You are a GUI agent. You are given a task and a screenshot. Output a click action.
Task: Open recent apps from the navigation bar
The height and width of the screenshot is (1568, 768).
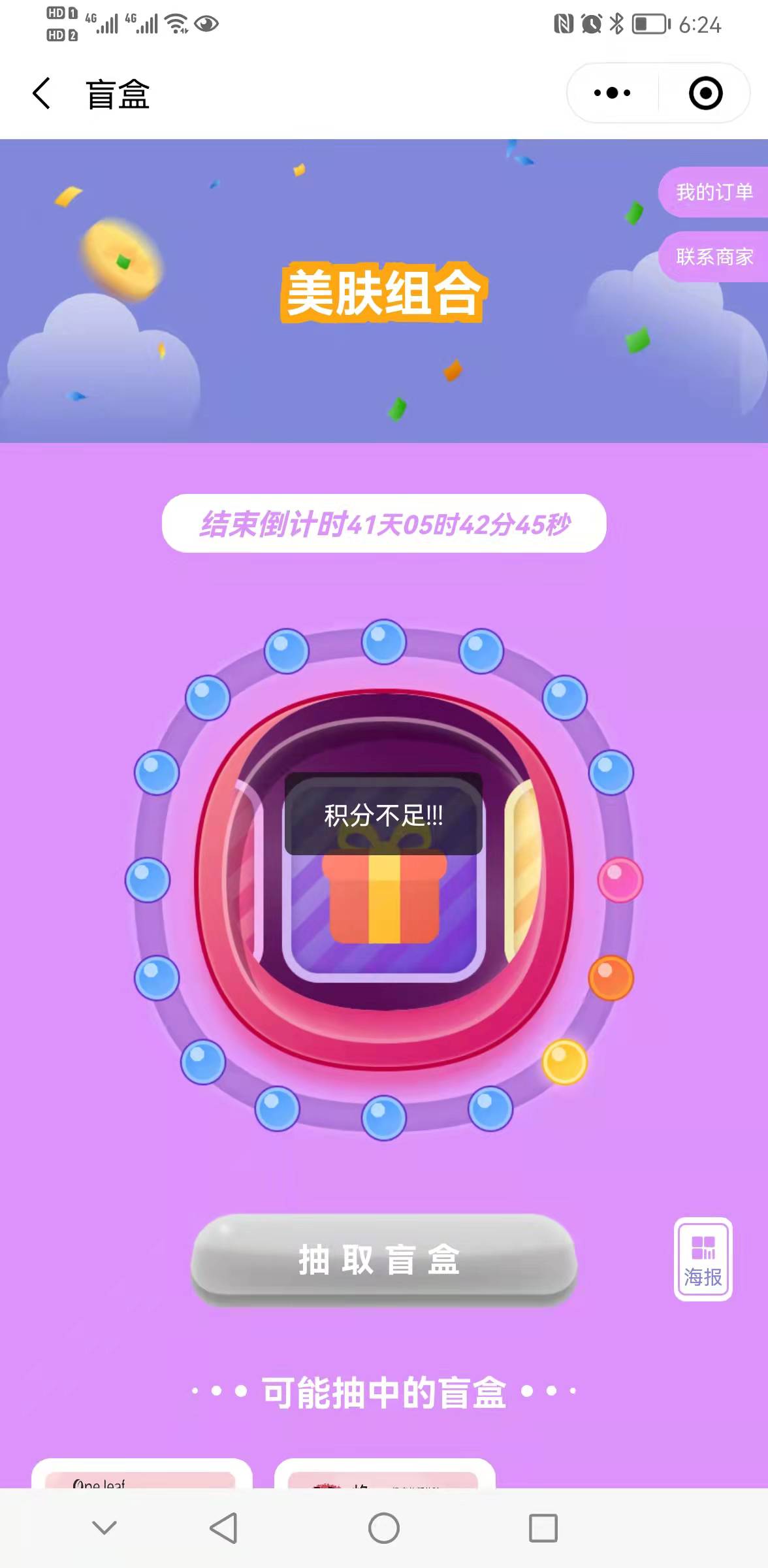click(543, 1528)
